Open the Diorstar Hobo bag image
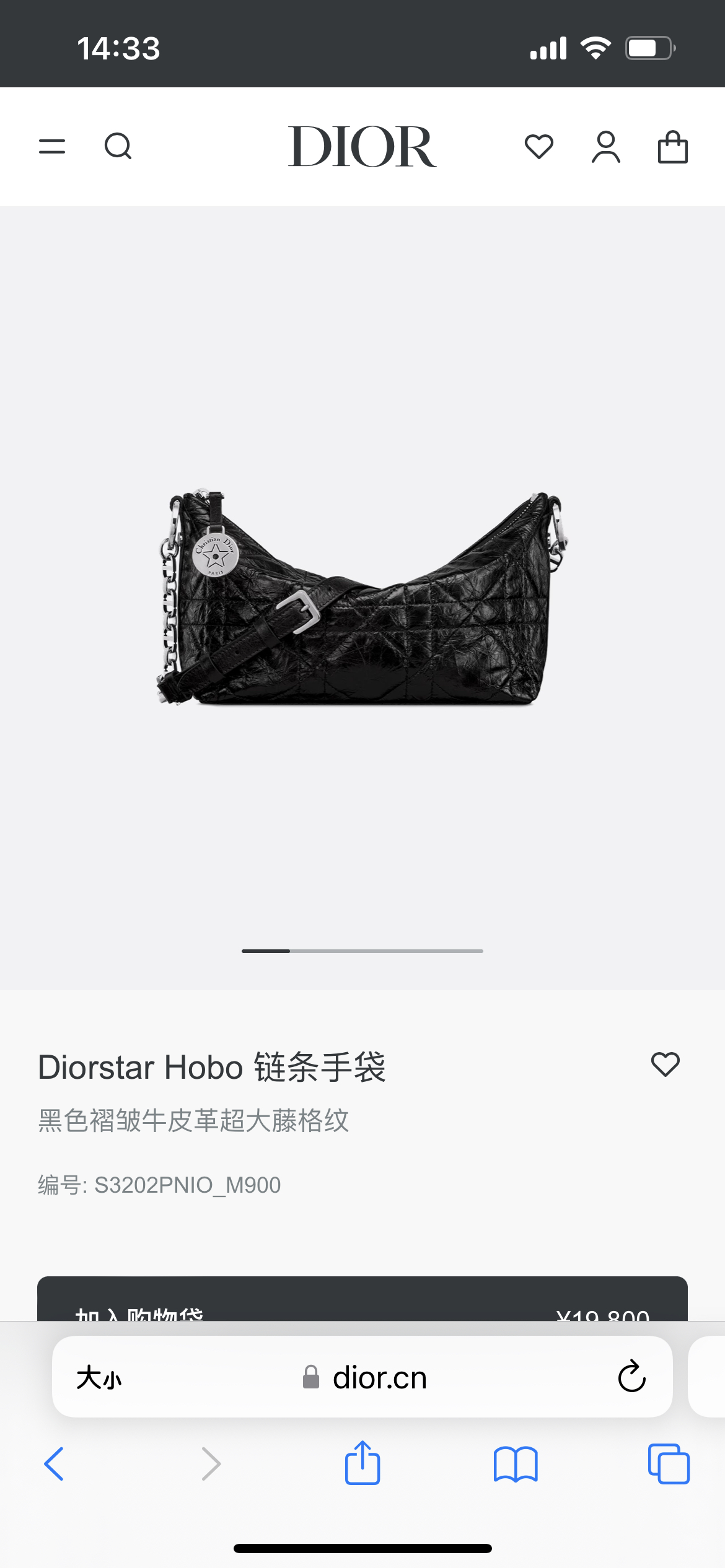 click(x=362, y=598)
